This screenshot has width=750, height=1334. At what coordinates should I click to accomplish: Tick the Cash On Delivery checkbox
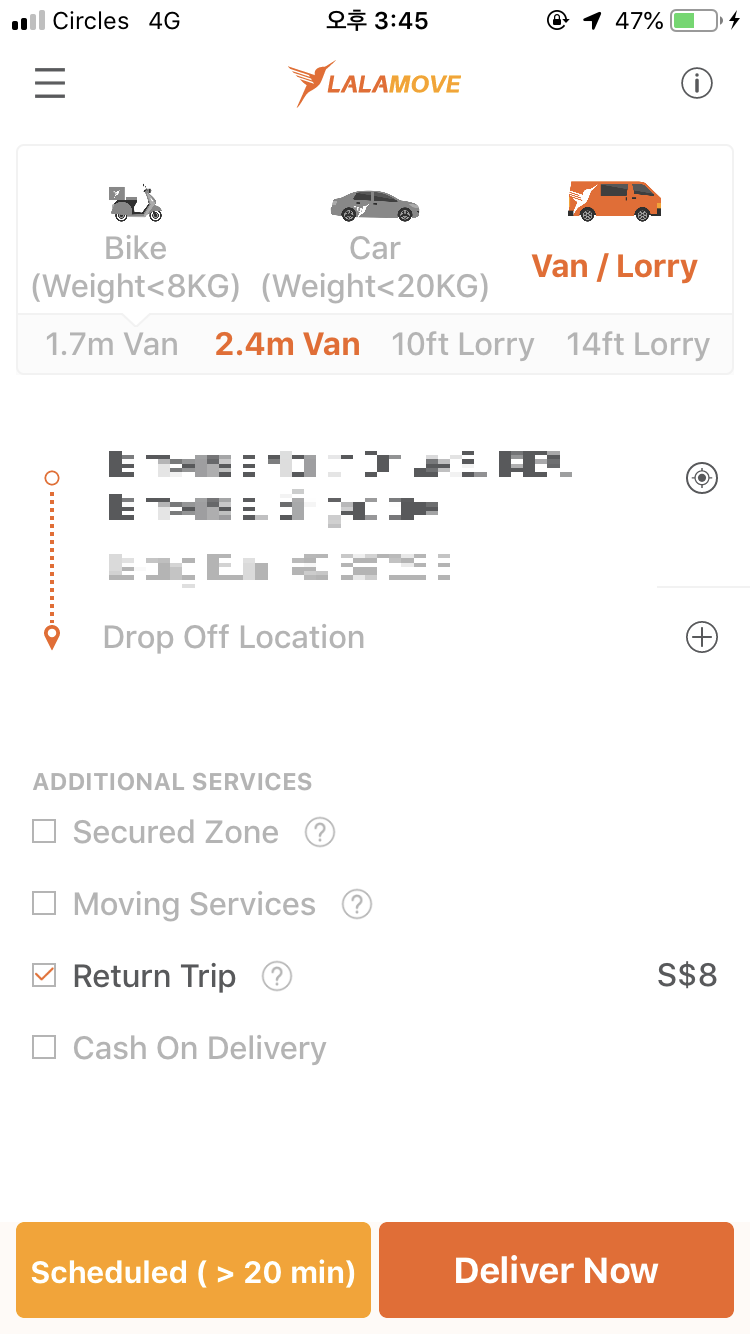44,1047
